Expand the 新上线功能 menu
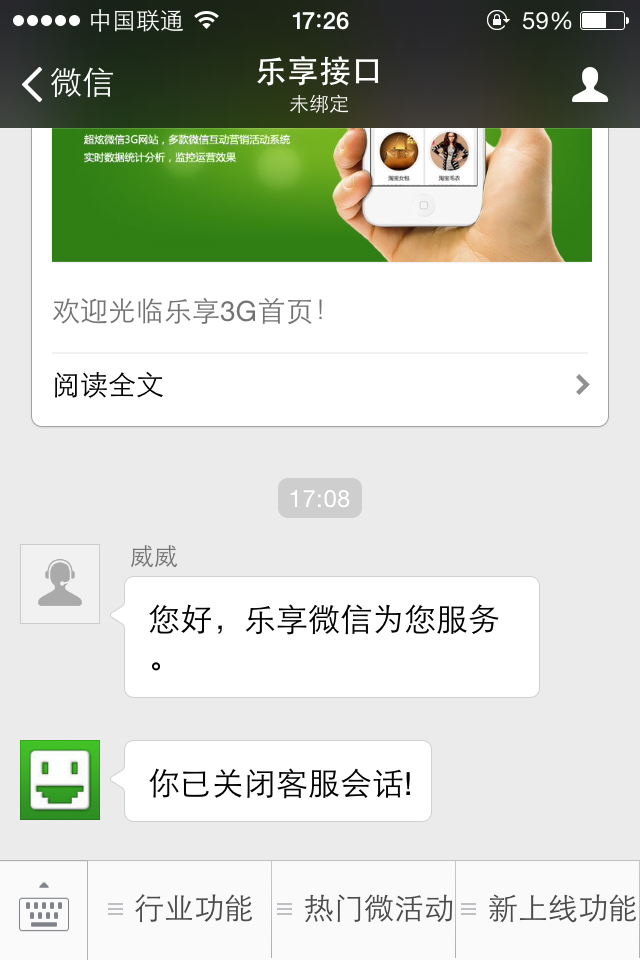Viewport: 640px width, 960px height. pyautogui.click(x=548, y=909)
